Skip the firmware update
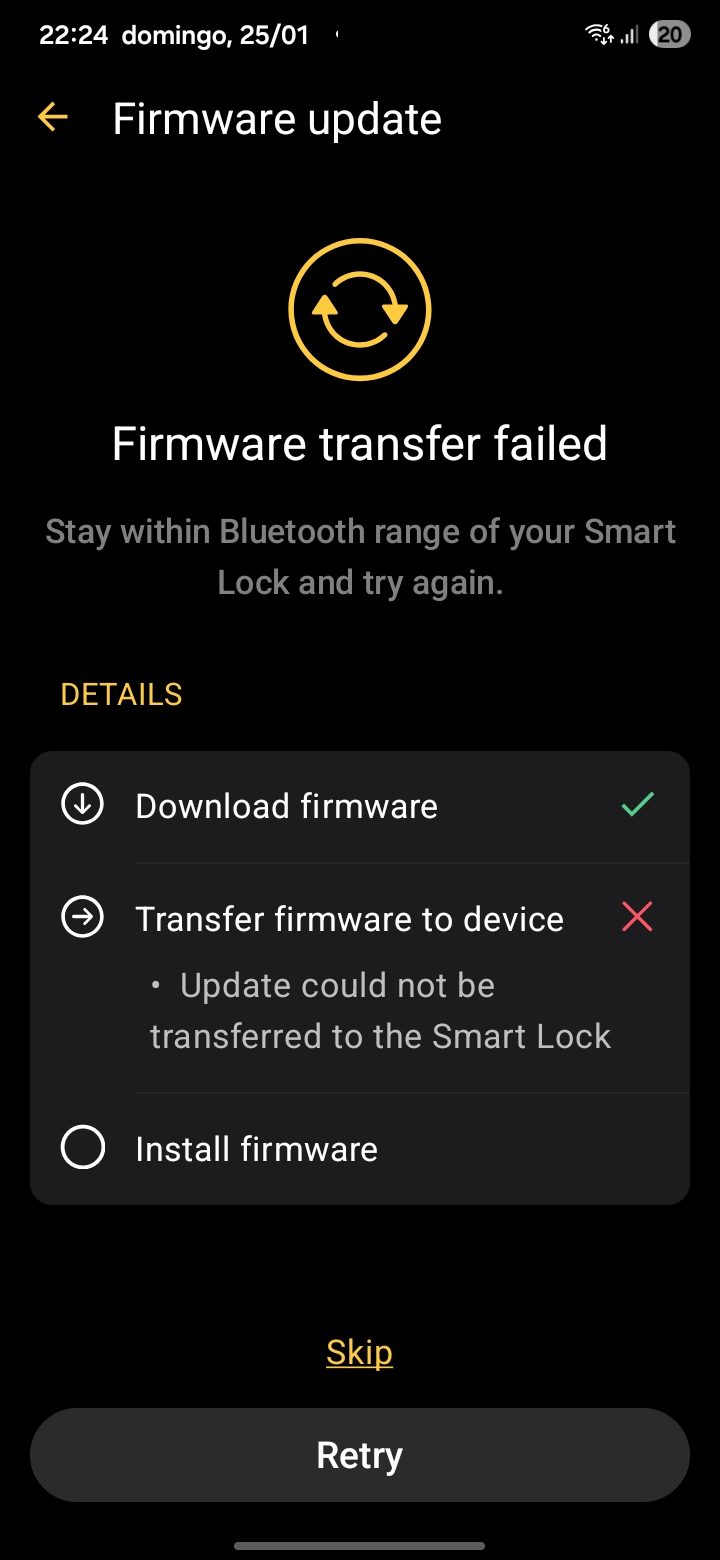This screenshot has height=1560, width=720. pos(359,1352)
